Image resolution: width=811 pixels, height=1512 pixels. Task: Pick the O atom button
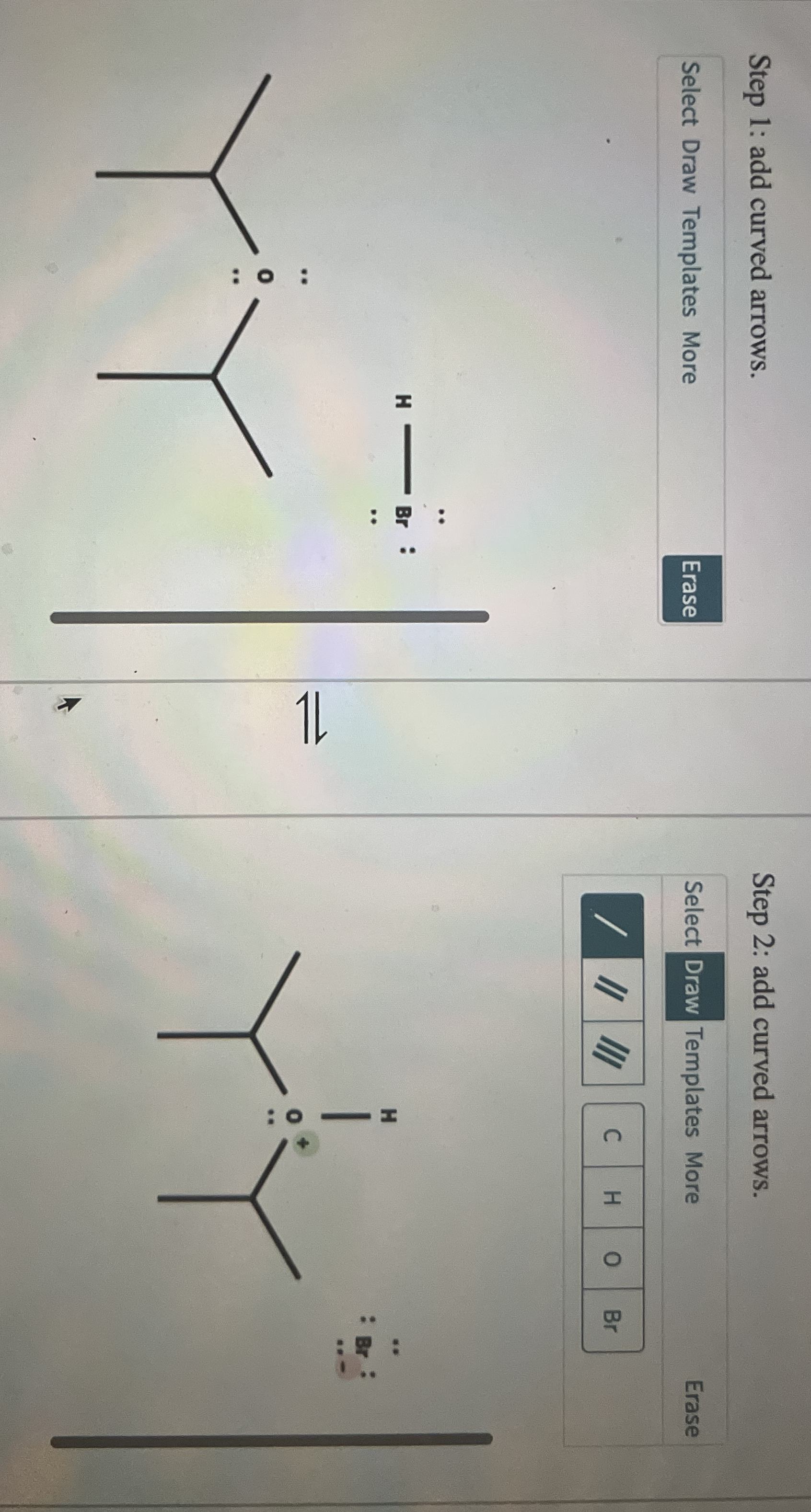coord(612,1258)
